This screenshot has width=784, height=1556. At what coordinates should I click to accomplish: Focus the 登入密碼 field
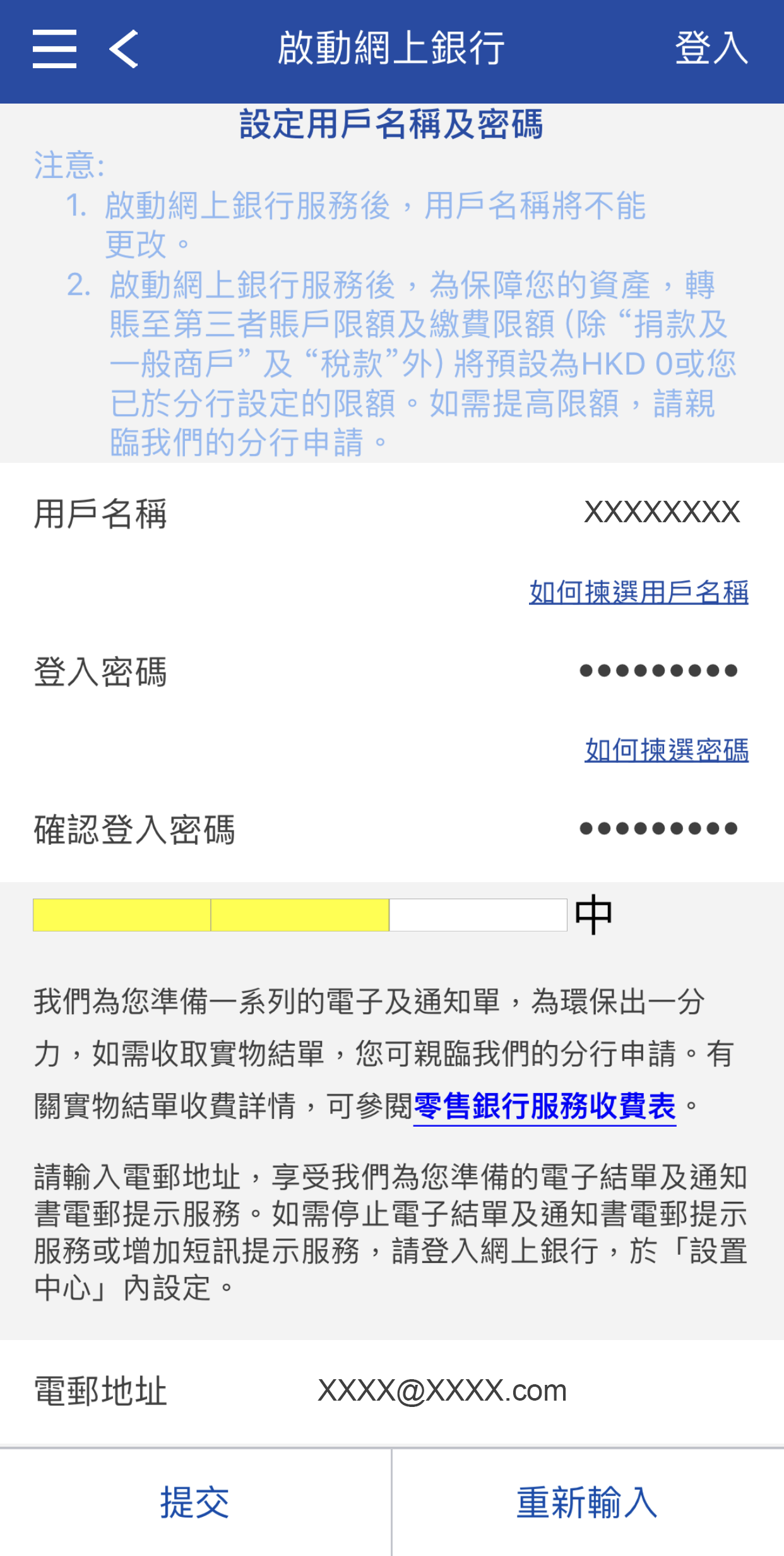(x=658, y=671)
